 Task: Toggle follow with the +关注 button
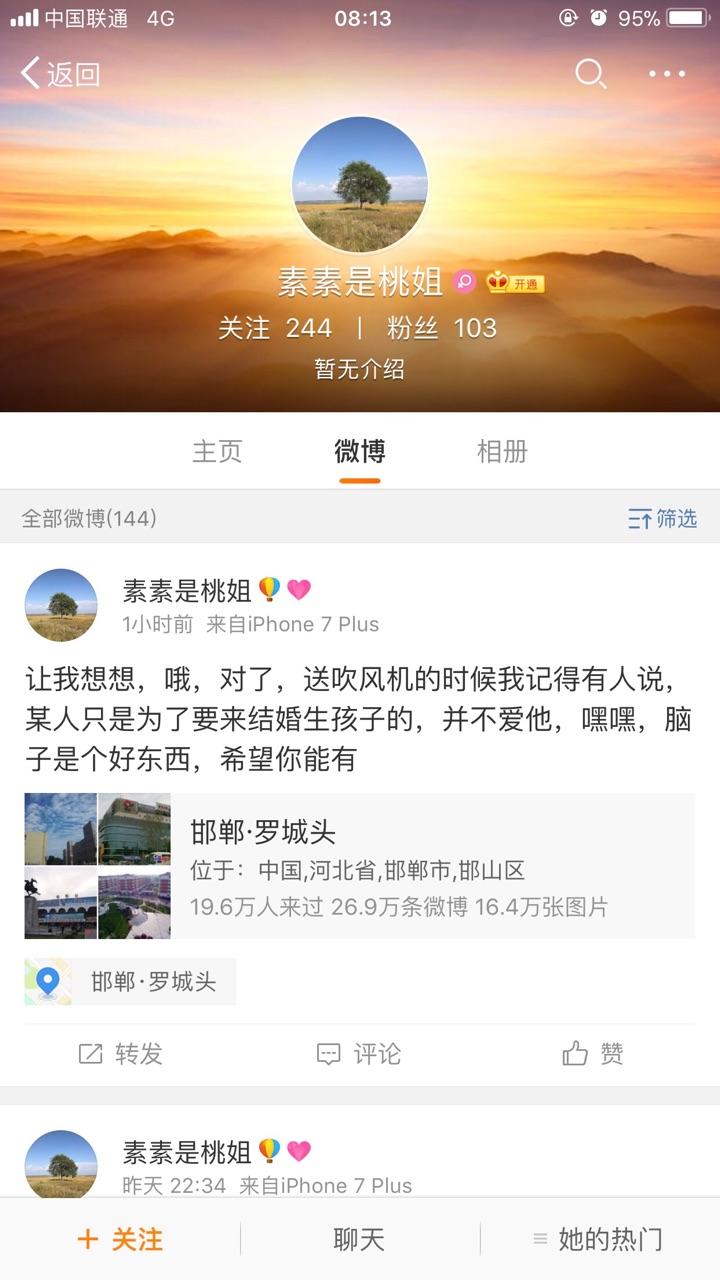pos(120,1238)
